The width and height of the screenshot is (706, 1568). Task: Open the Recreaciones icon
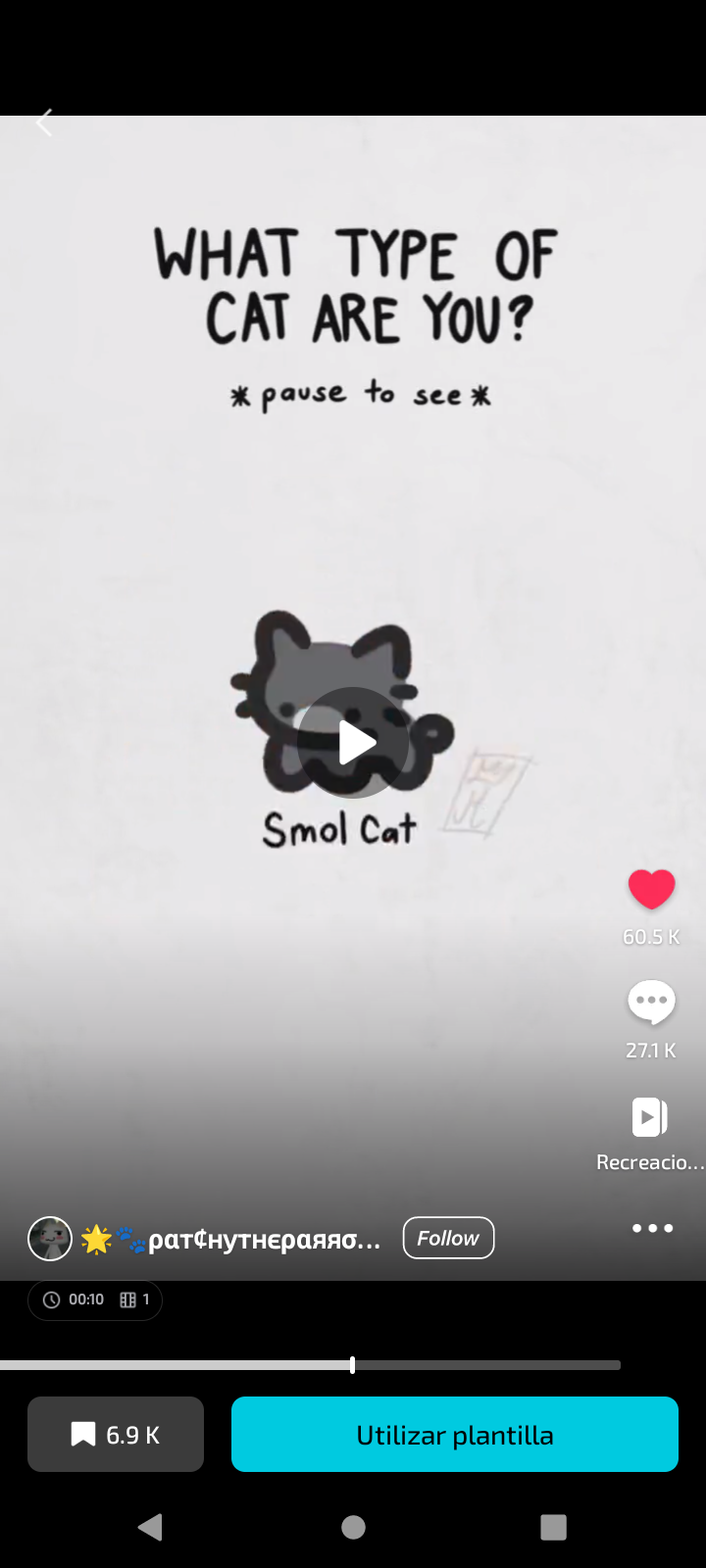coord(650,1117)
